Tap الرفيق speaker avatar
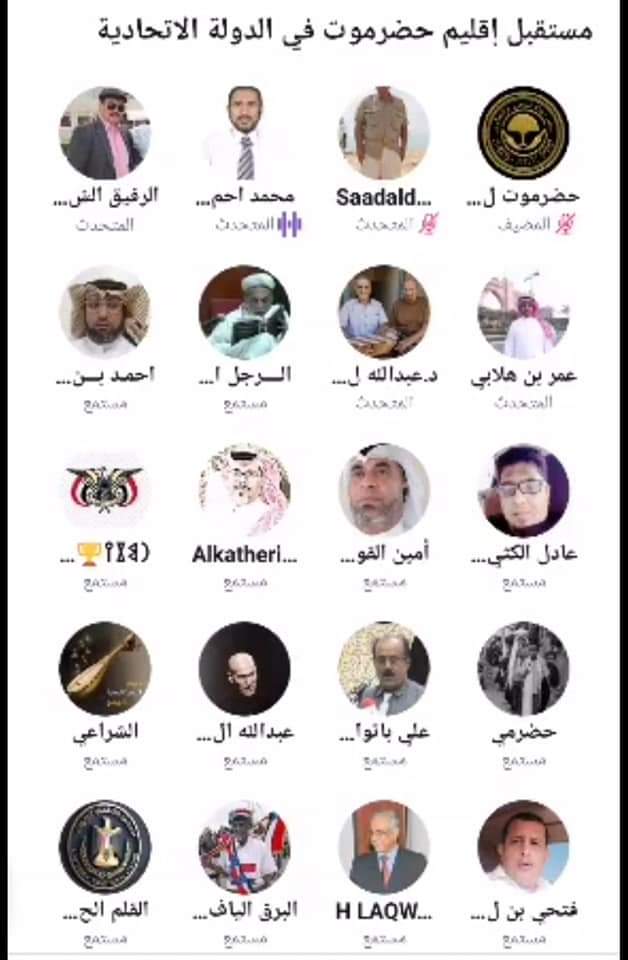The width and height of the screenshot is (628, 960). coord(105,133)
